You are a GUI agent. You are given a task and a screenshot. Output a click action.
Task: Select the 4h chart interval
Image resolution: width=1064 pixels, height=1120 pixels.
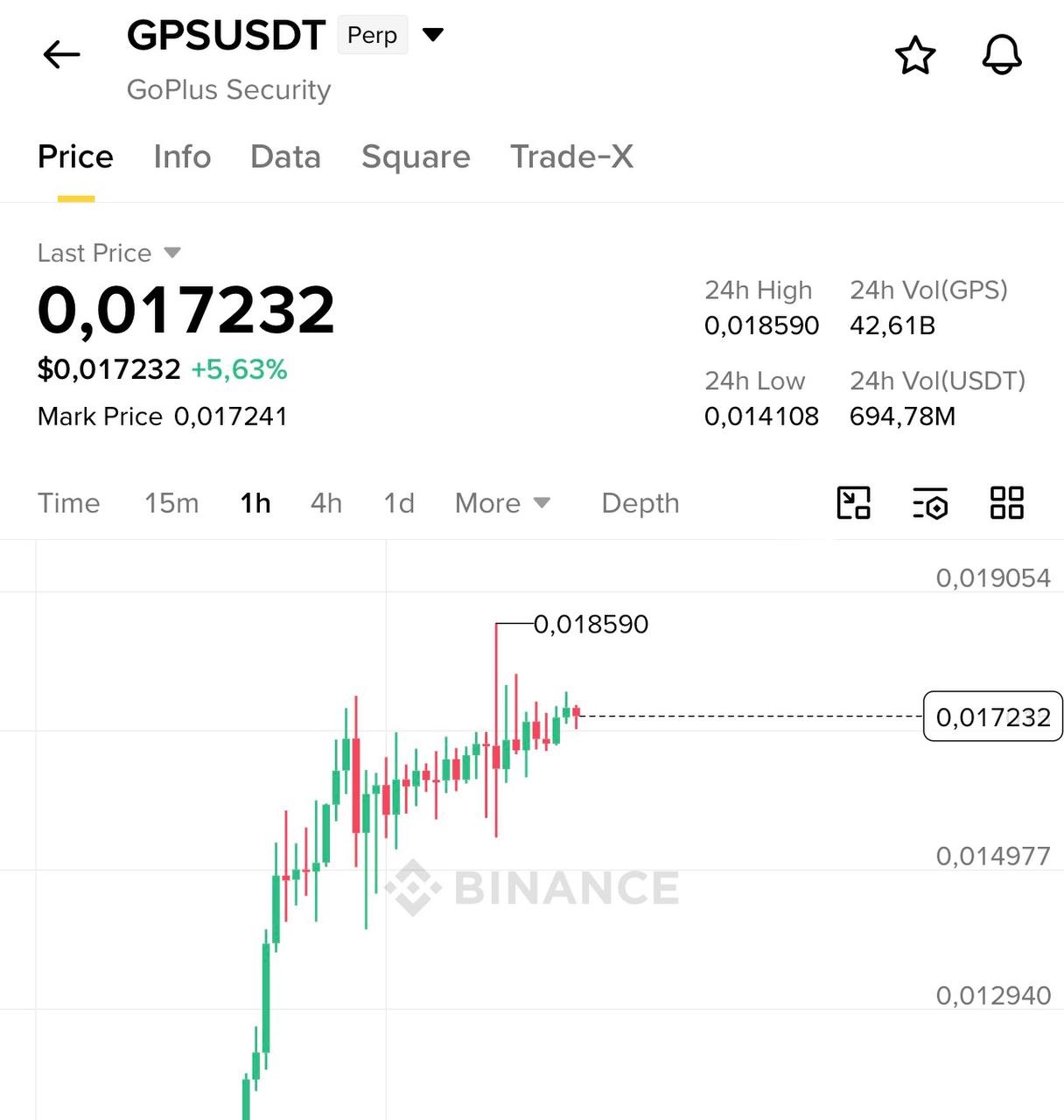(326, 503)
